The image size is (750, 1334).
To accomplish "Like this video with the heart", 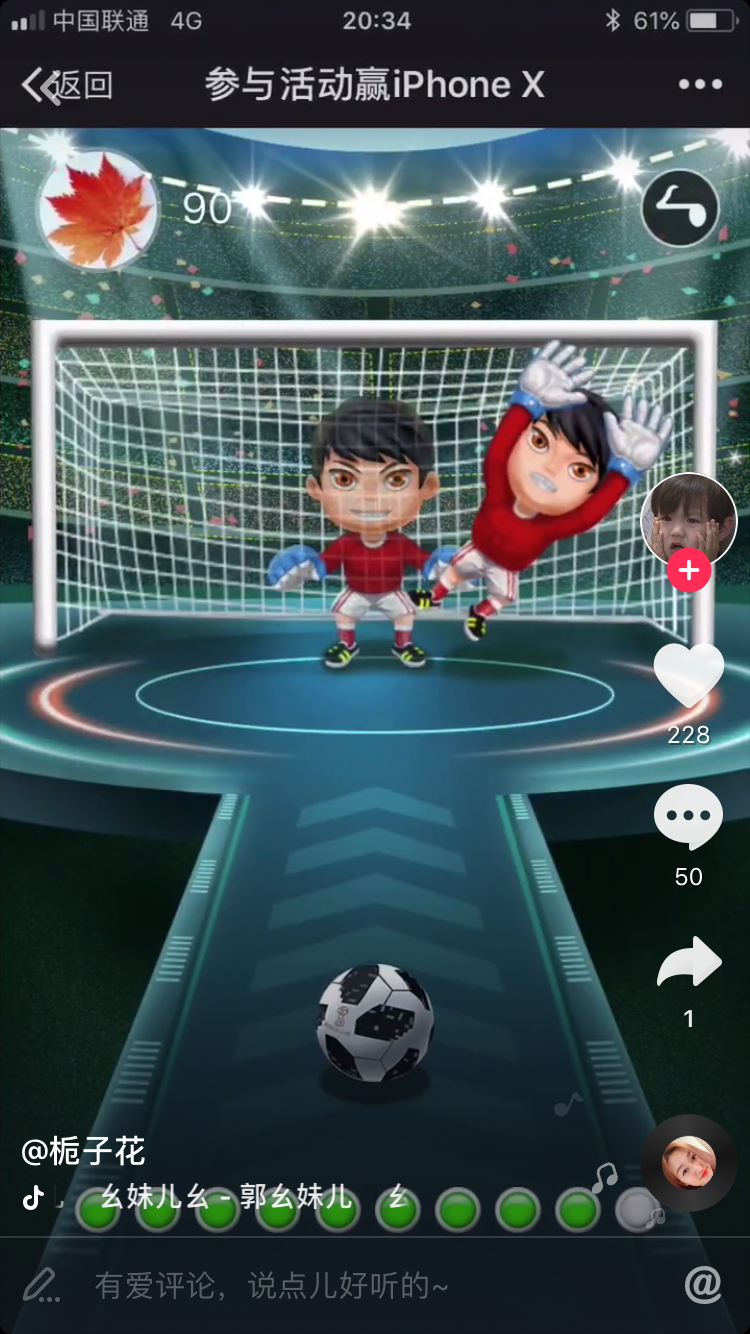I will pos(688,676).
